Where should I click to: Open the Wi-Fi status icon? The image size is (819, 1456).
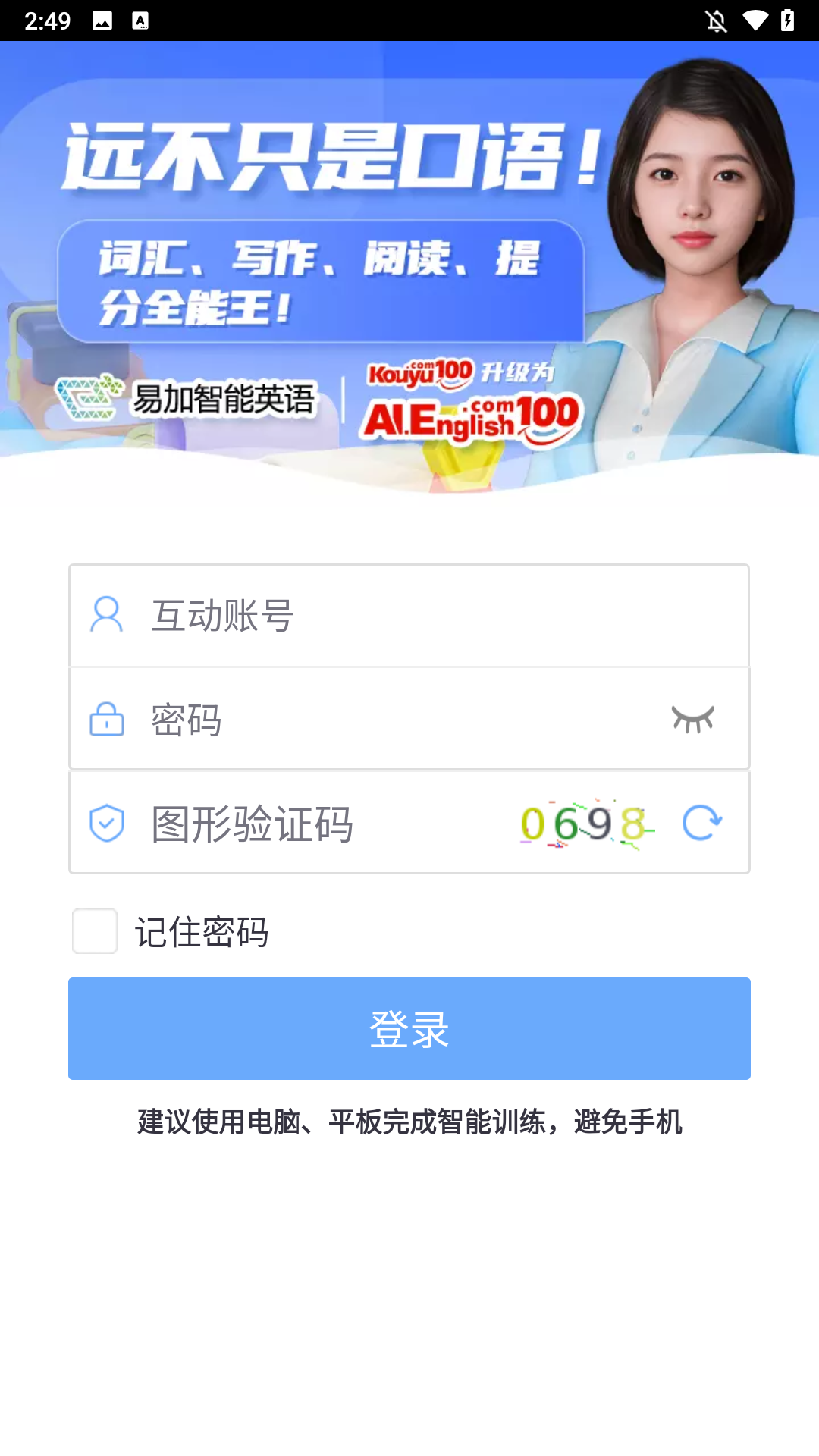pos(755,19)
